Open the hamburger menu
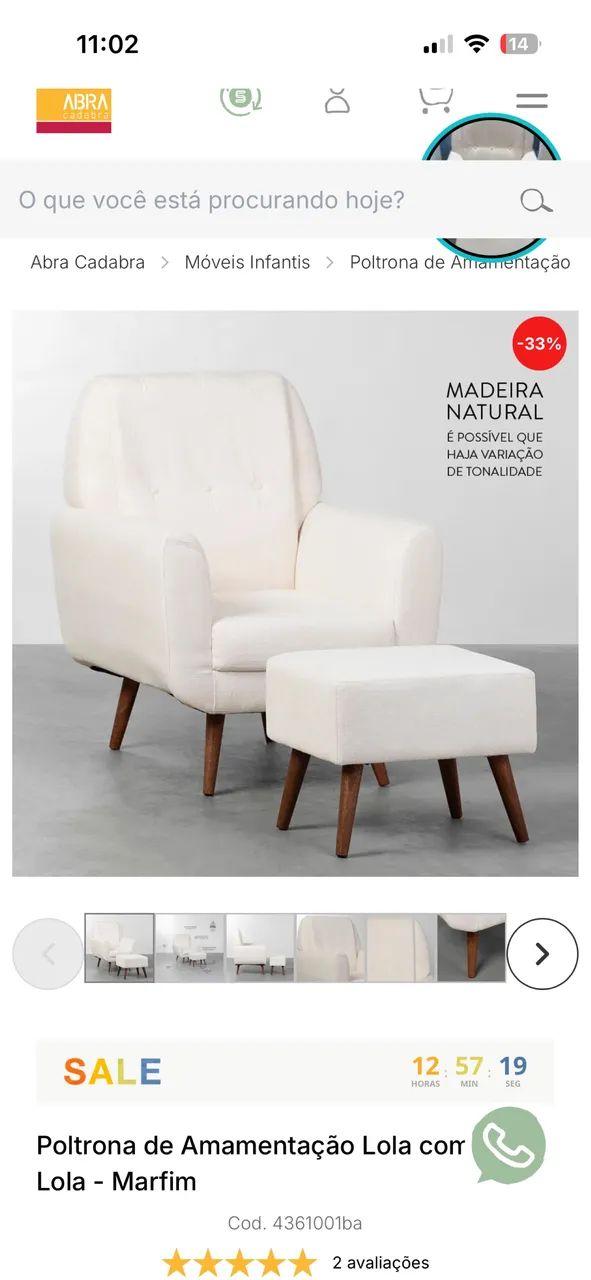 coord(531,101)
